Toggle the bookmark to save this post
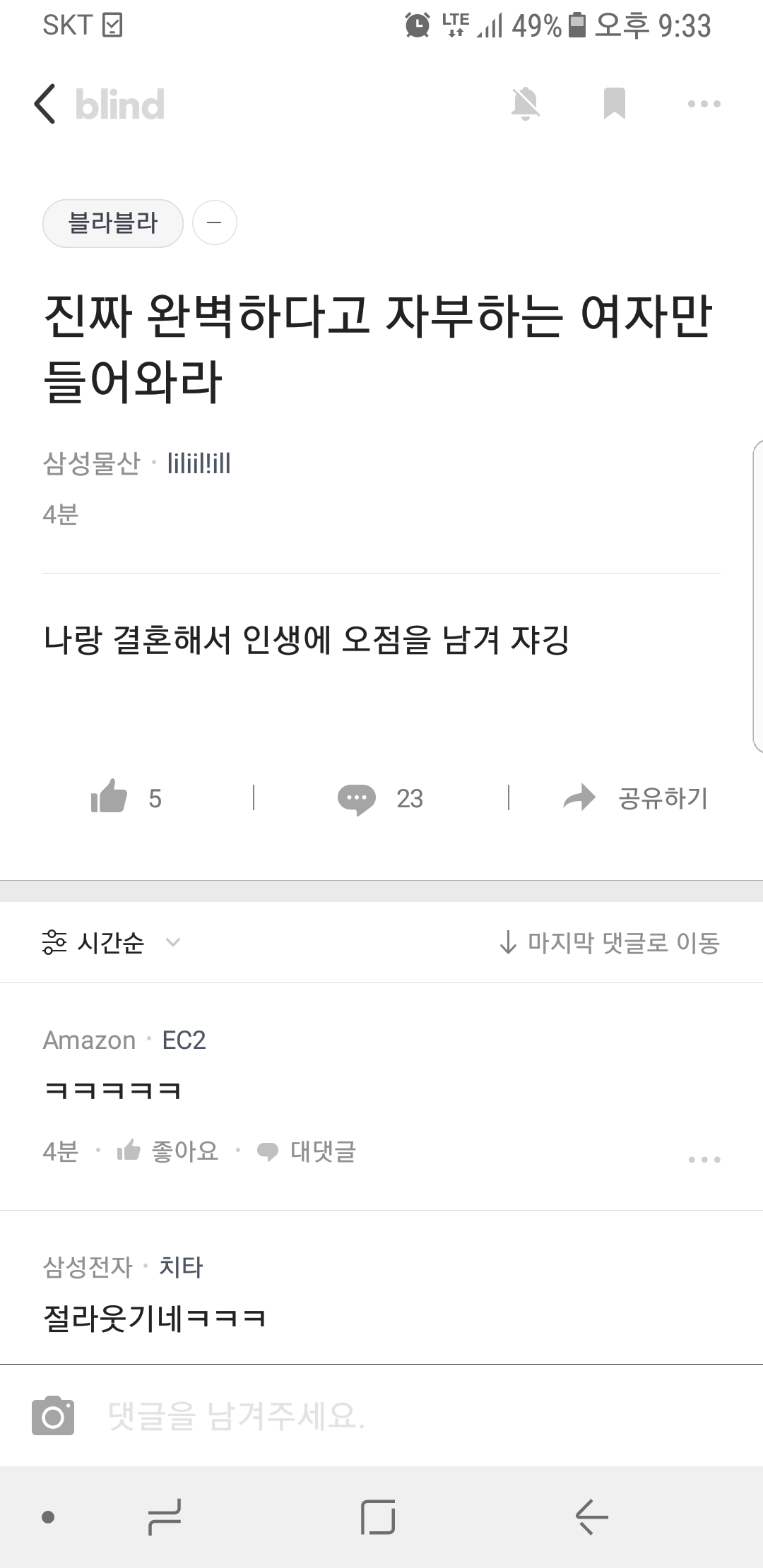Viewport: 763px width, 1568px height. 614,103
